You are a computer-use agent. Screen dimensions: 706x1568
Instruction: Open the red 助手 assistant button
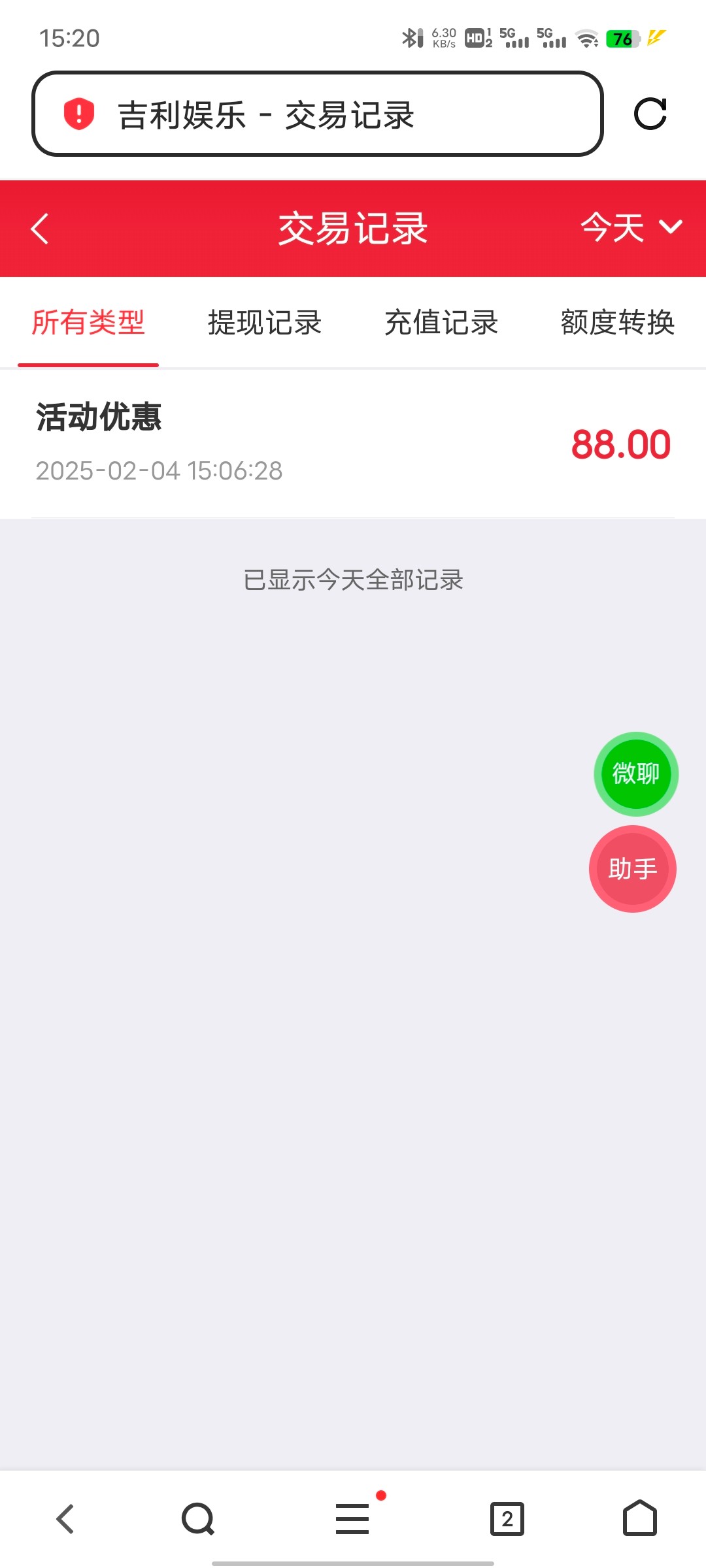pyautogui.click(x=633, y=869)
